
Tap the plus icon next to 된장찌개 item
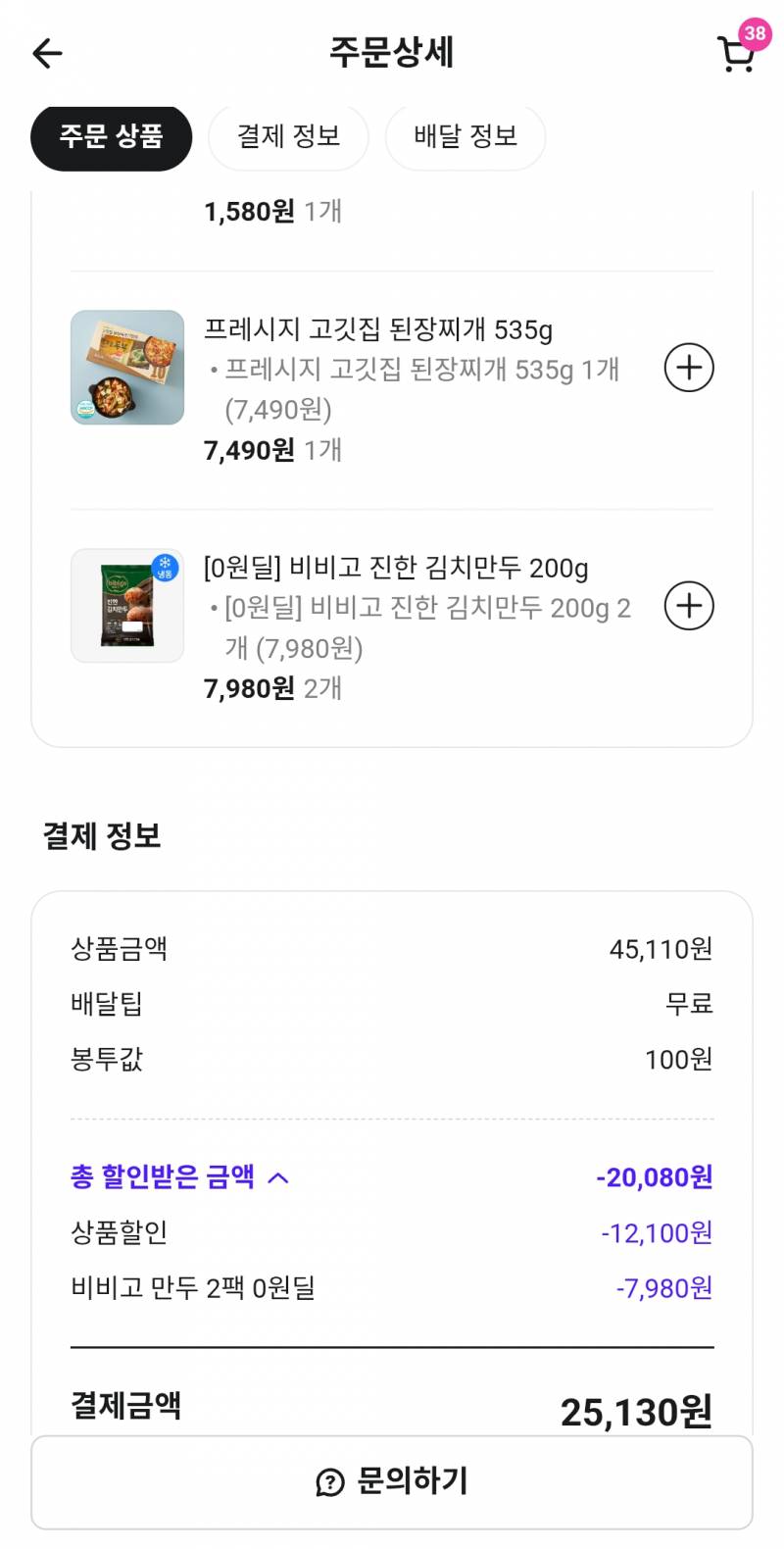tap(689, 368)
